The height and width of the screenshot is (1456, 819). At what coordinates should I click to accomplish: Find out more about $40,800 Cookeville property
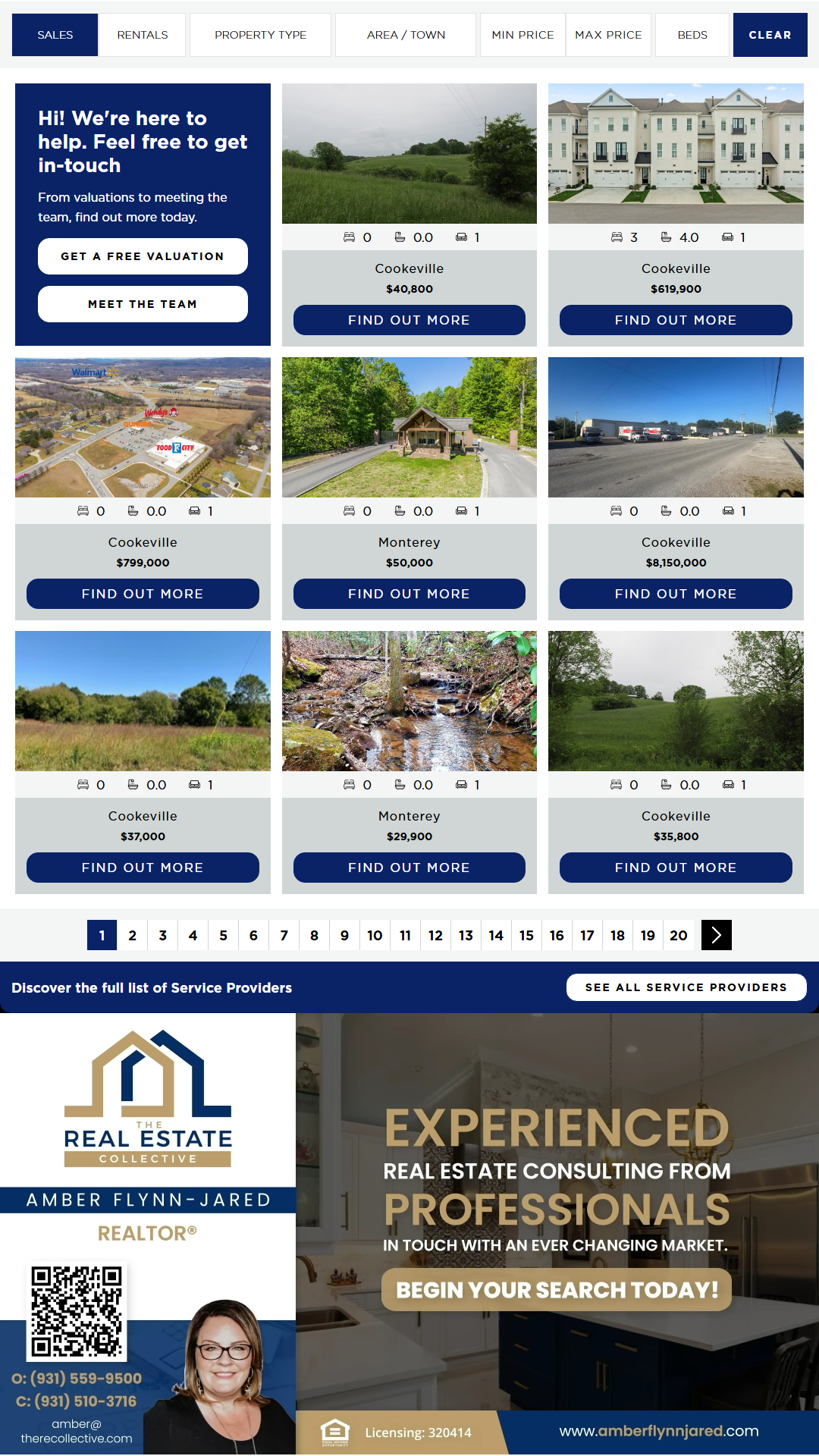tap(409, 320)
